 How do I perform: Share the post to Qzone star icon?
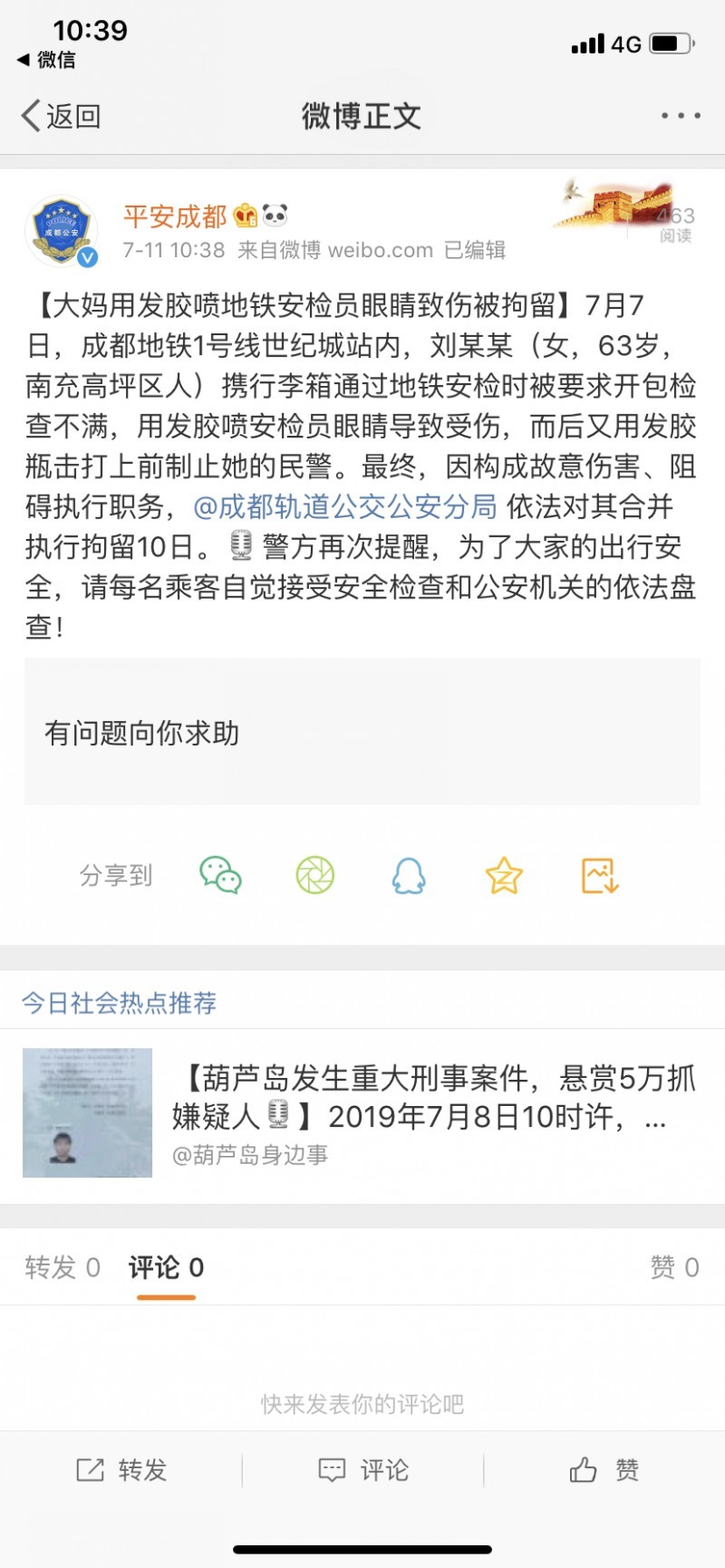[x=504, y=875]
